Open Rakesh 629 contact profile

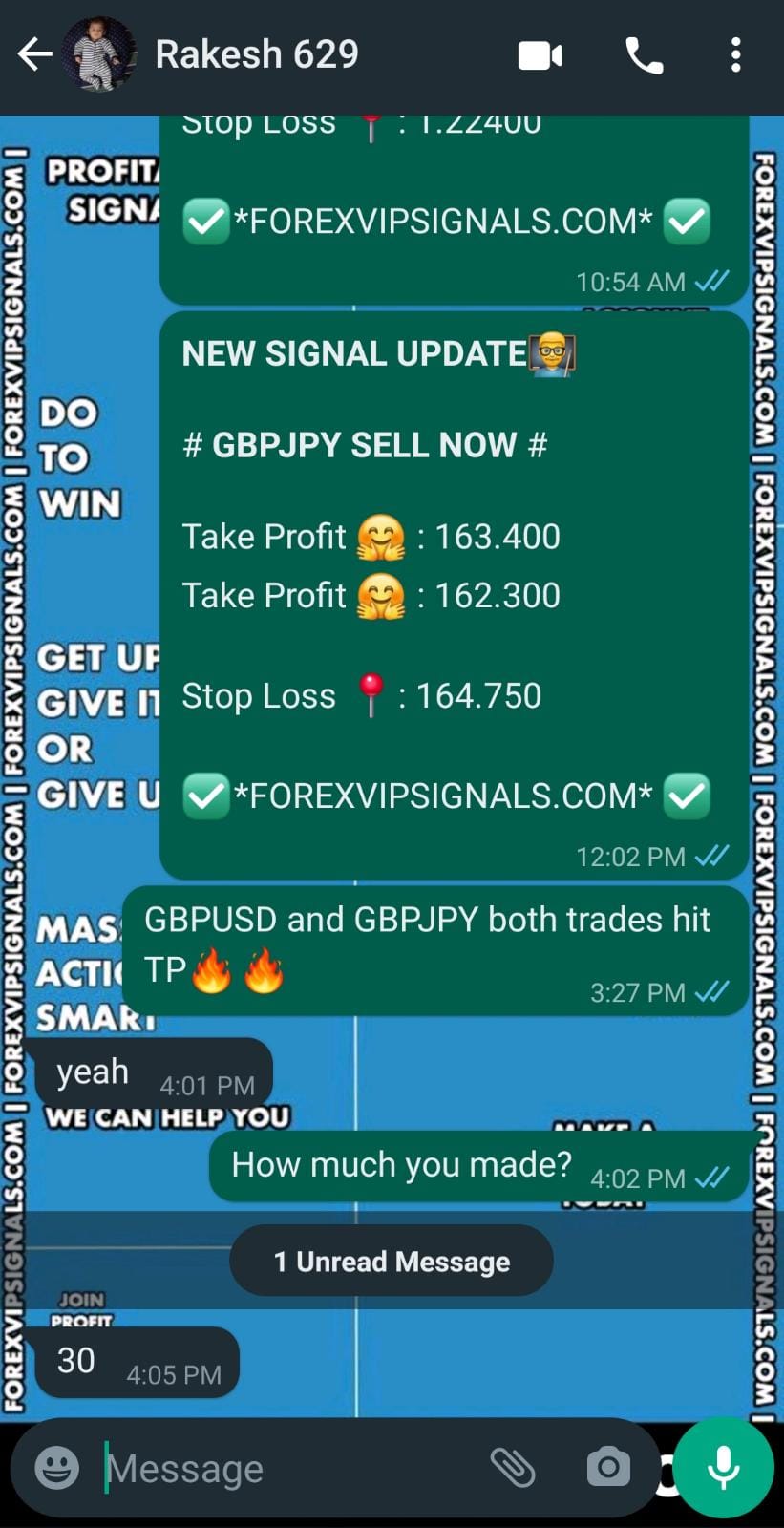click(x=256, y=55)
